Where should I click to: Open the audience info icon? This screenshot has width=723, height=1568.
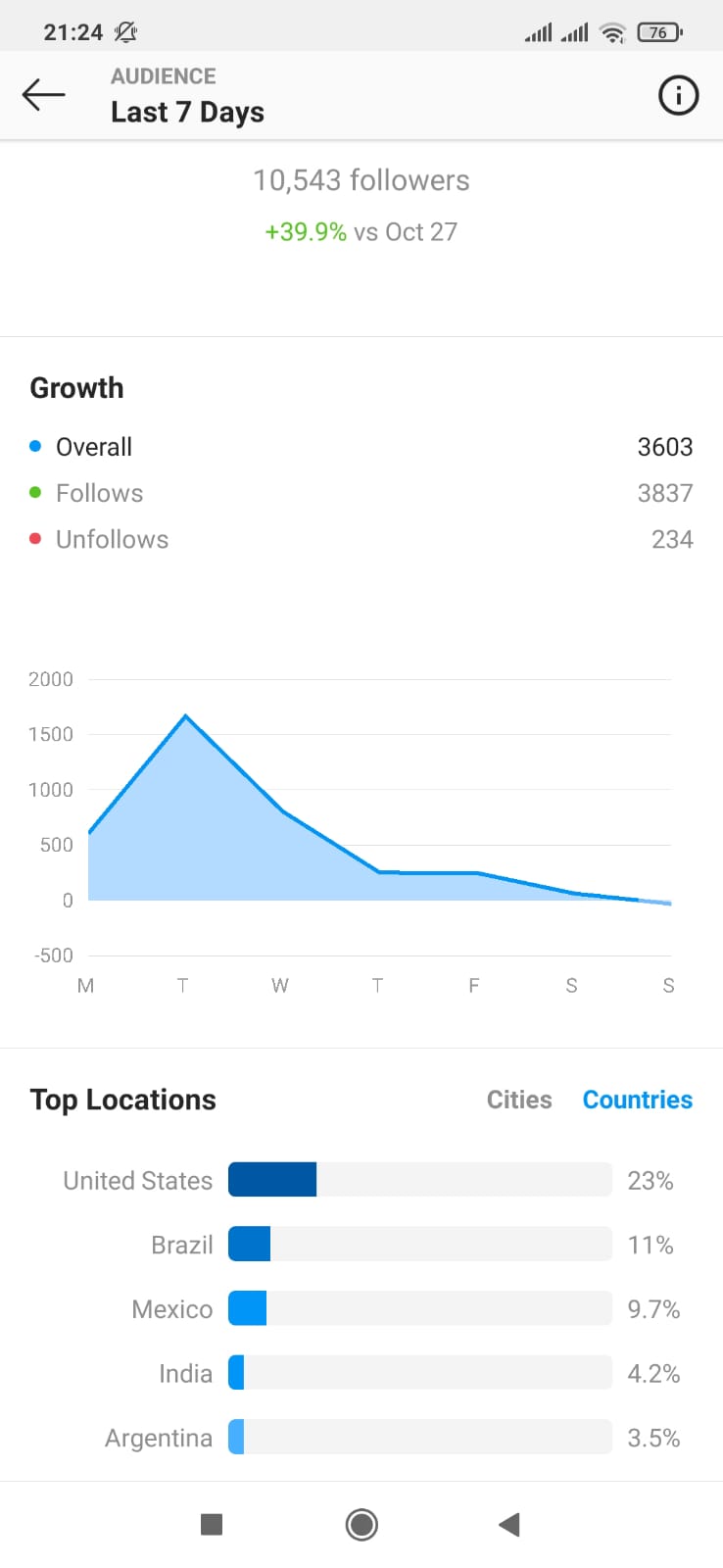click(x=678, y=96)
